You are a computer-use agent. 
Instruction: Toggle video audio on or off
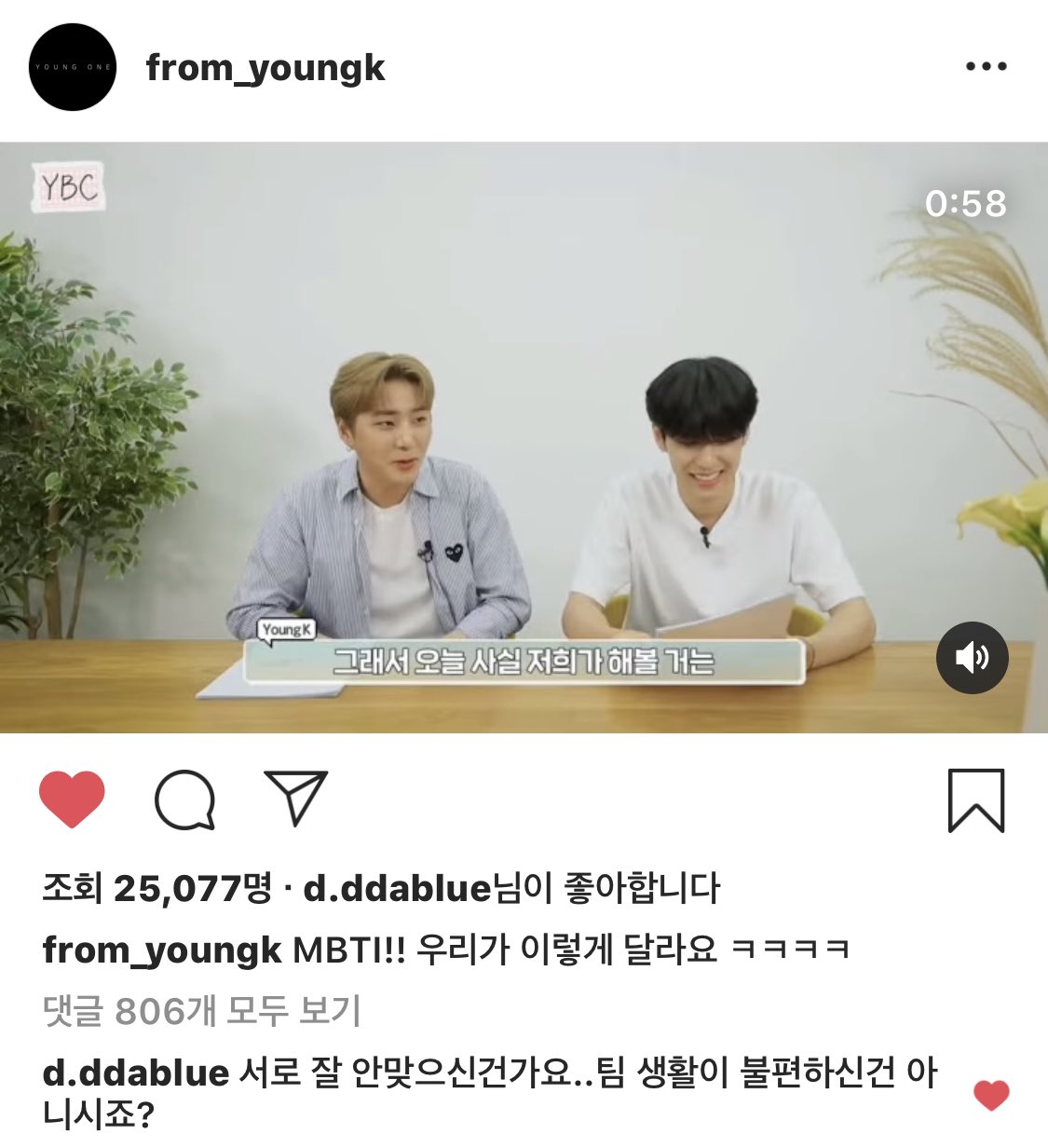(973, 657)
